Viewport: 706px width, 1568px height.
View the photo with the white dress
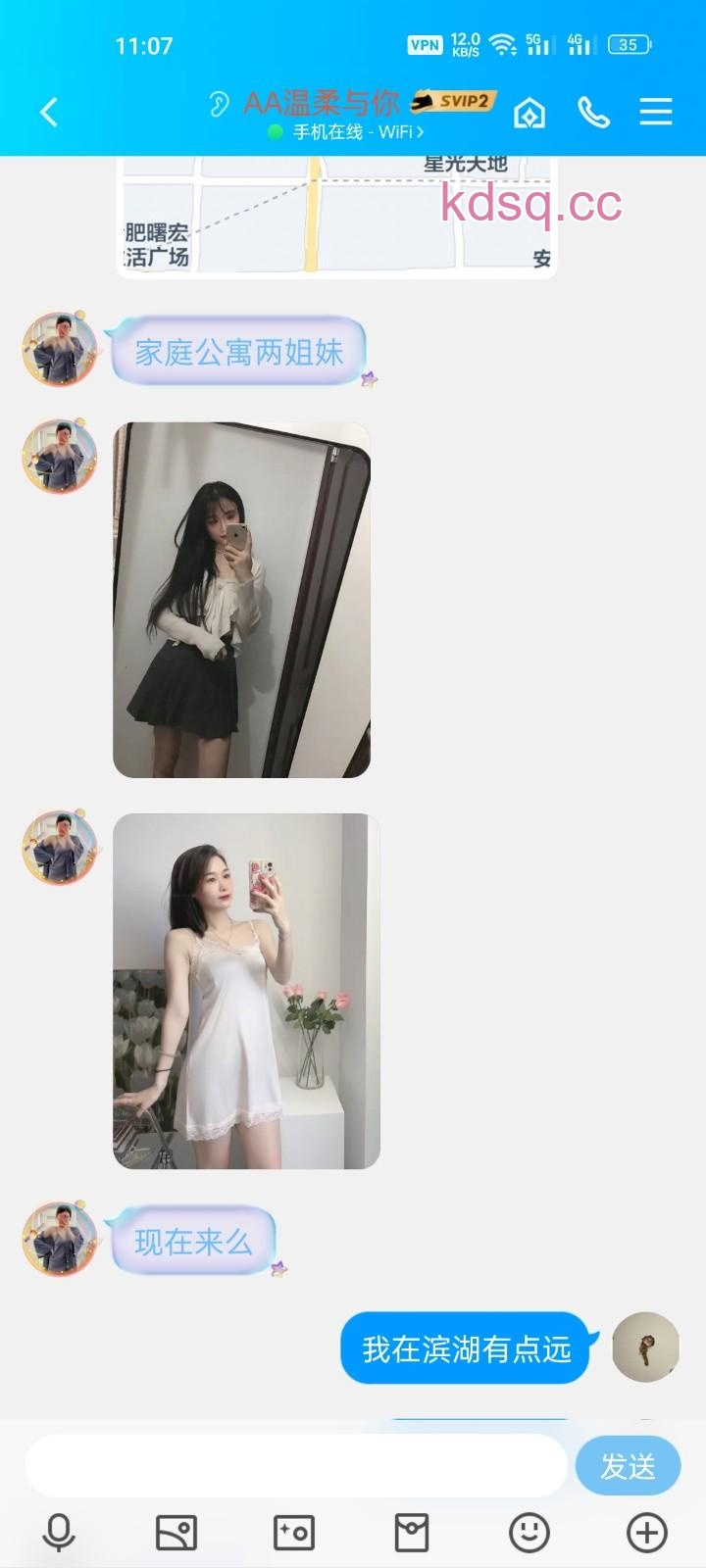point(246,991)
